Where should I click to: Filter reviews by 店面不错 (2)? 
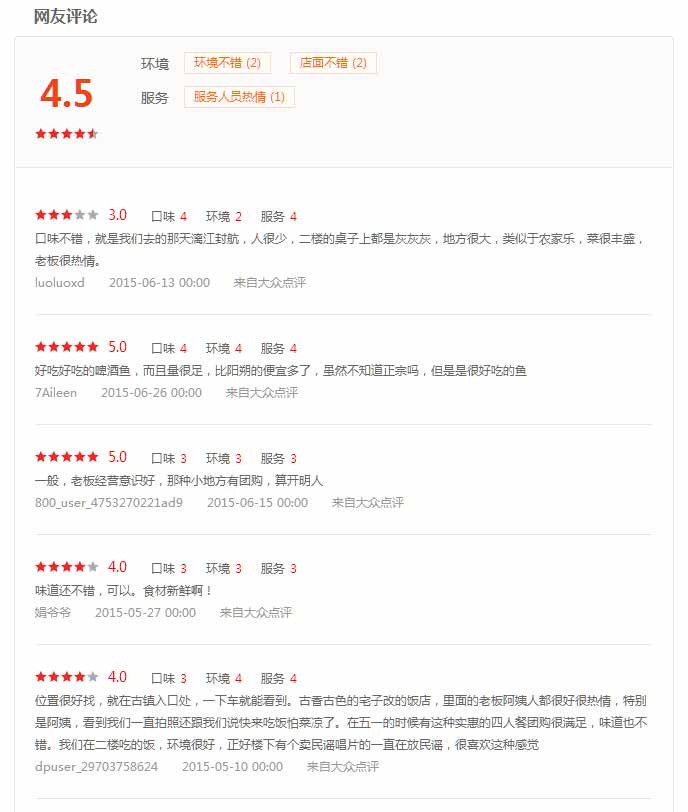[333, 63]
